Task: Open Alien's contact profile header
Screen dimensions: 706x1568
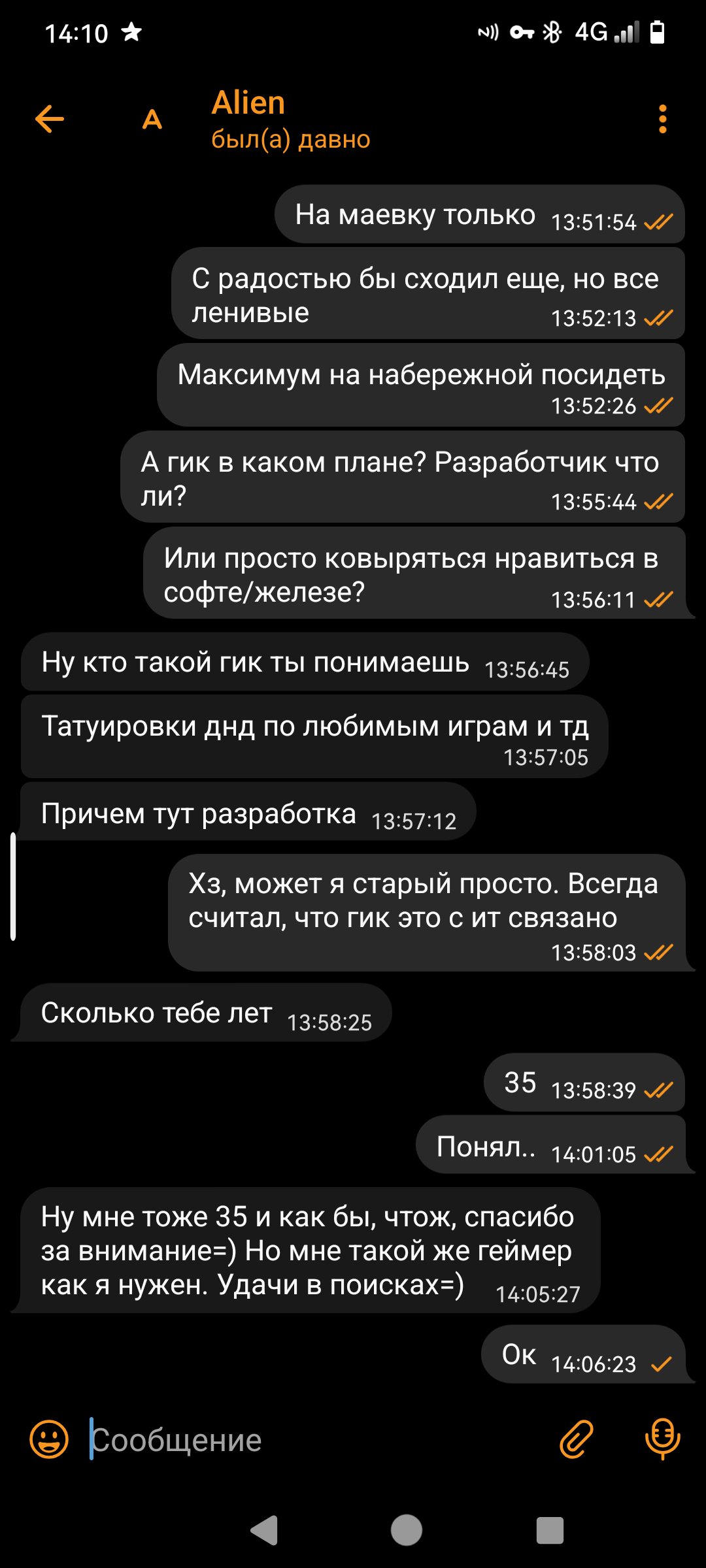Action: [x=290, y=120]
